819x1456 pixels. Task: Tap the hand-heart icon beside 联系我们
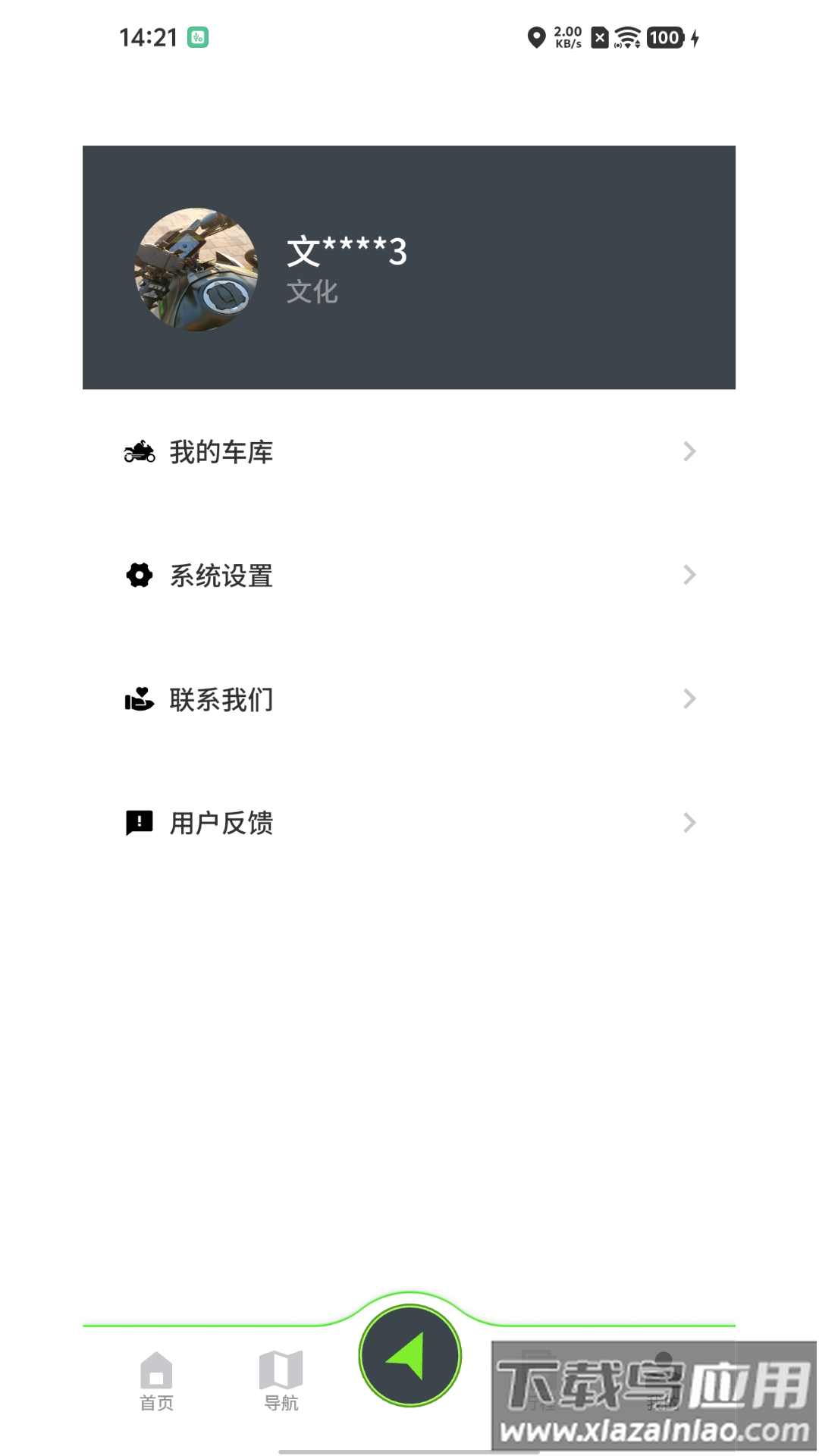140,698
